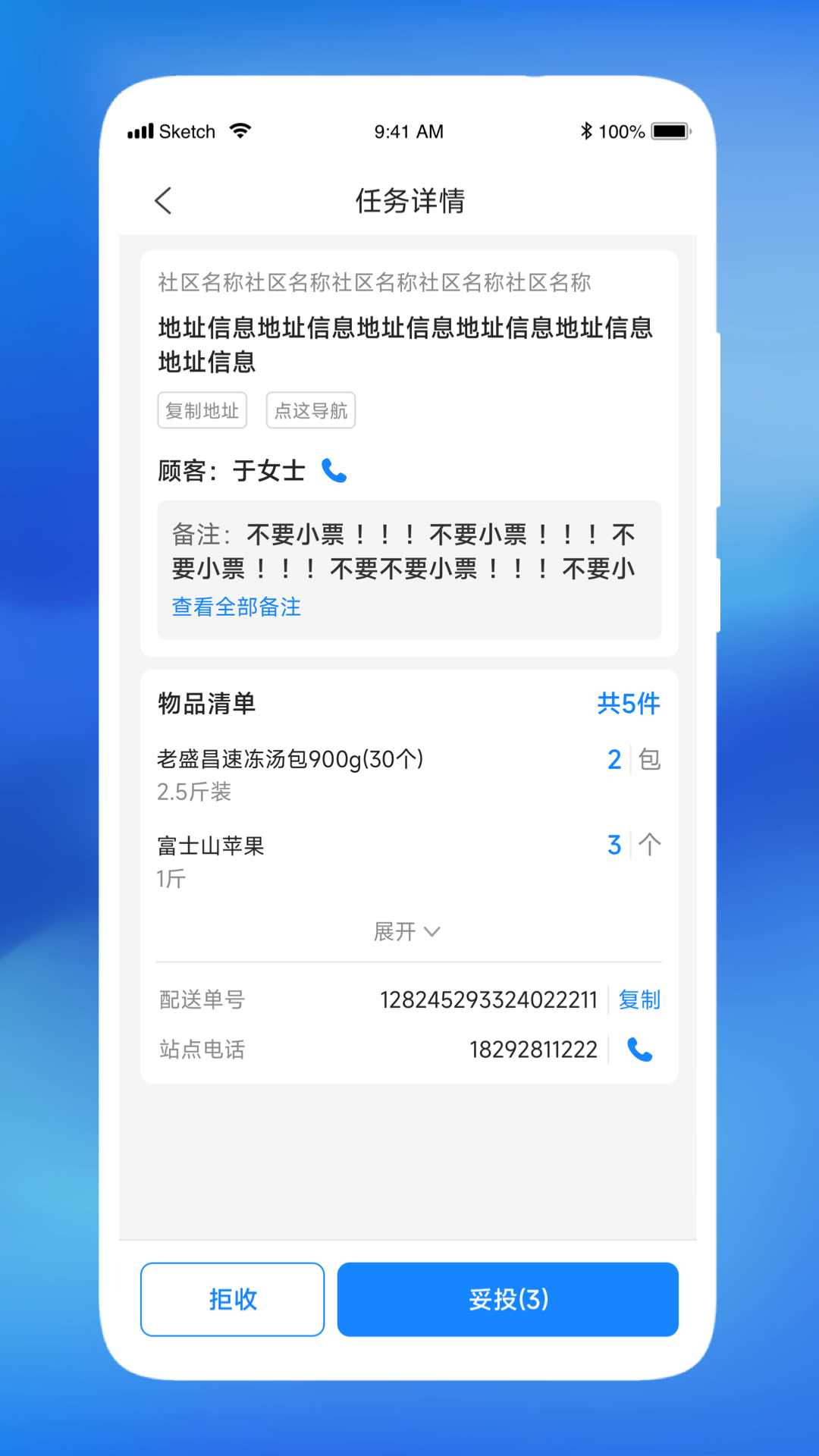Open navigation via 点这导航
819x1456 pixels.
pyautogui.click(x=311, y=410)
